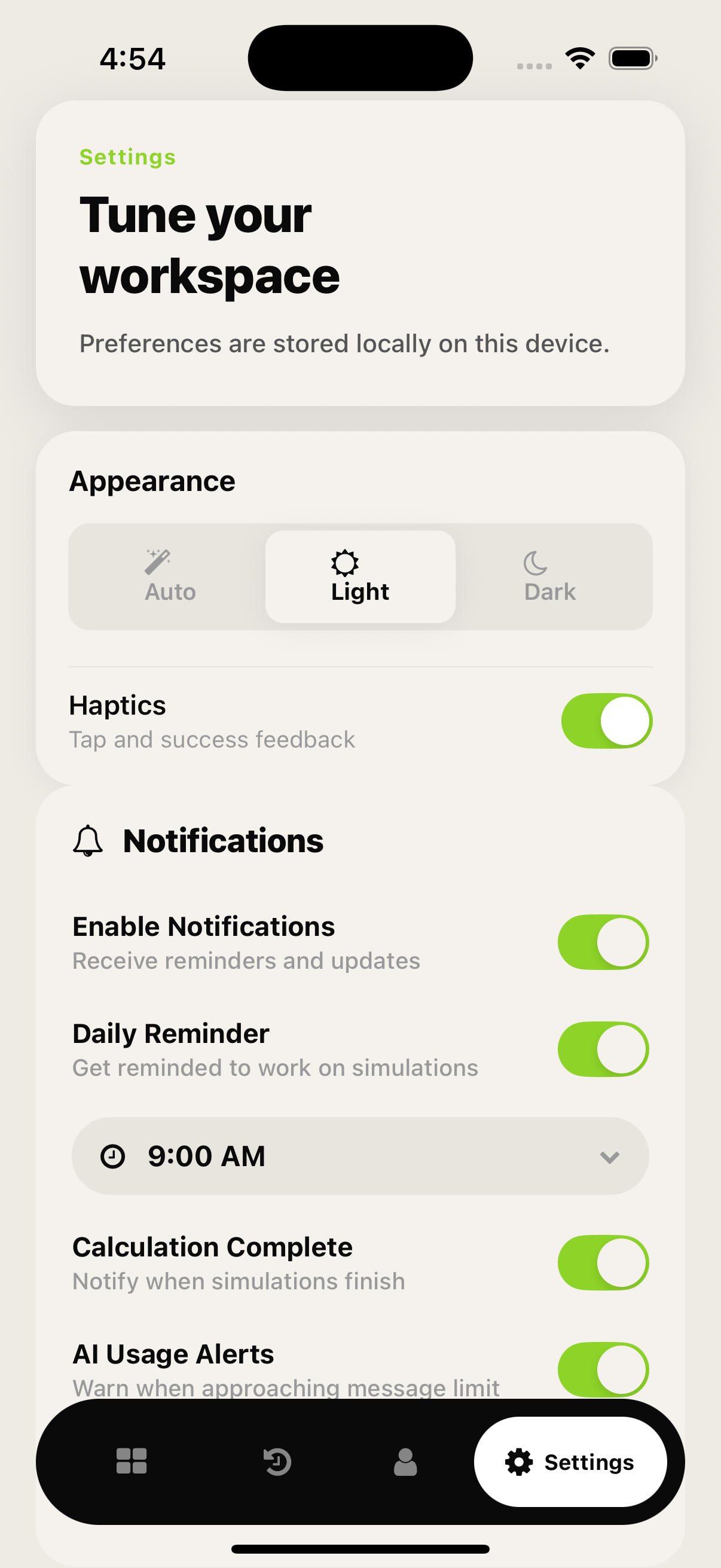Screen dimensions: 721x1568
Task: Turn off the Daily Reminder toggle
Action: click(x=603, y=1048)
